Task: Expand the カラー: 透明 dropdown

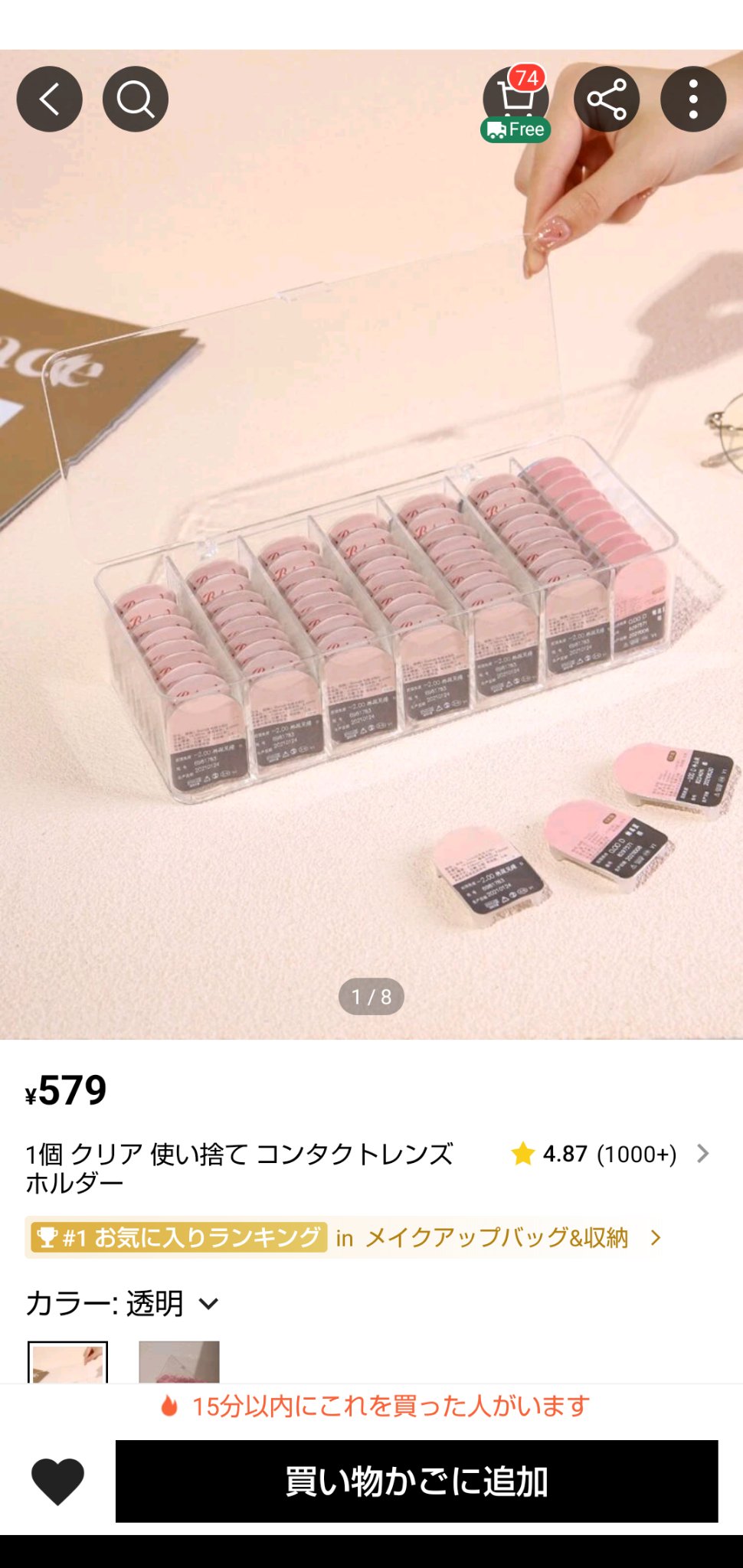Action: [x=208, y=1304]
